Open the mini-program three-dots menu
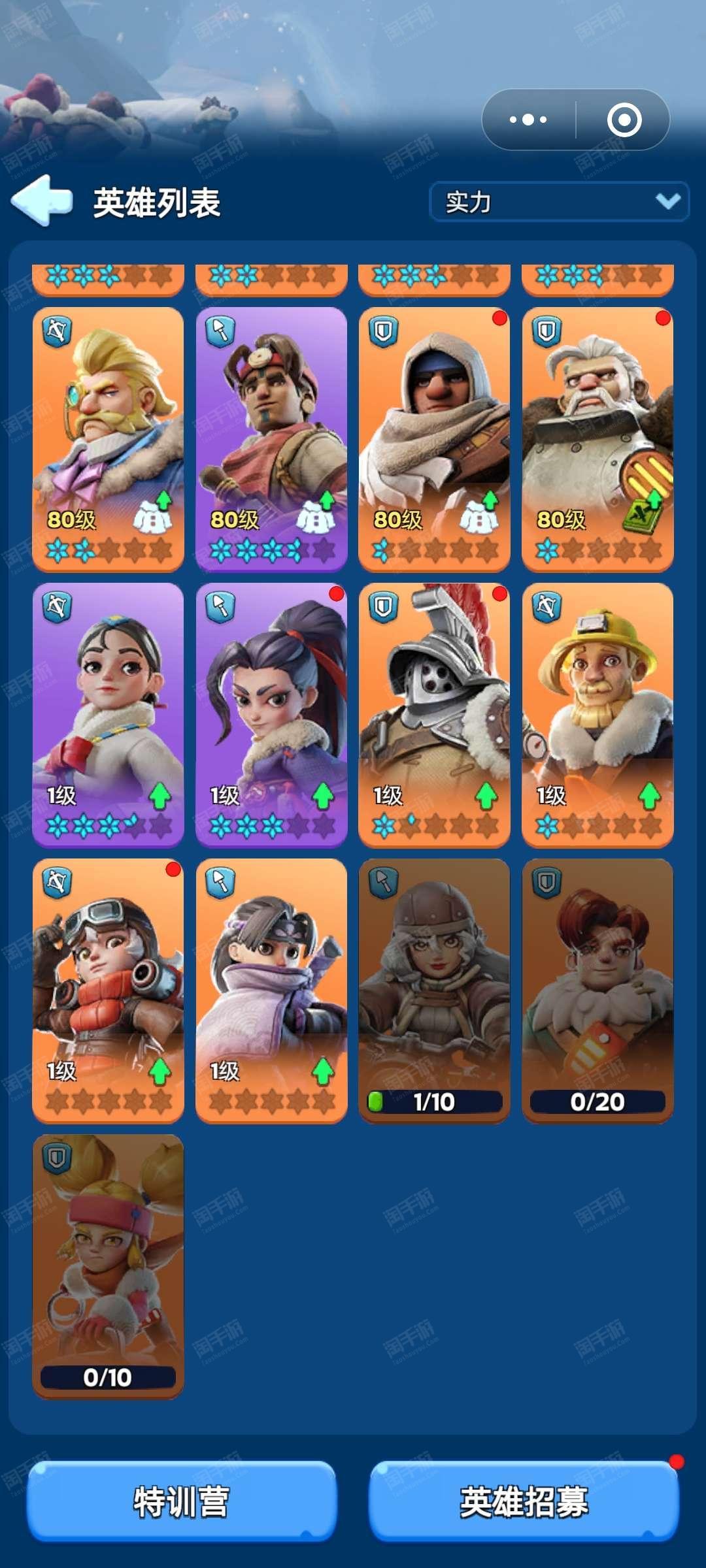The height and width of the screenshot is (1568, 706). (528, 120)
